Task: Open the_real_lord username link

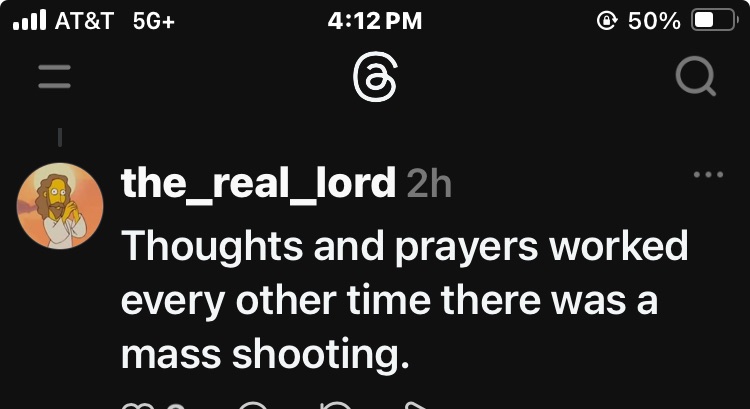Action: (x=258, y=184)
